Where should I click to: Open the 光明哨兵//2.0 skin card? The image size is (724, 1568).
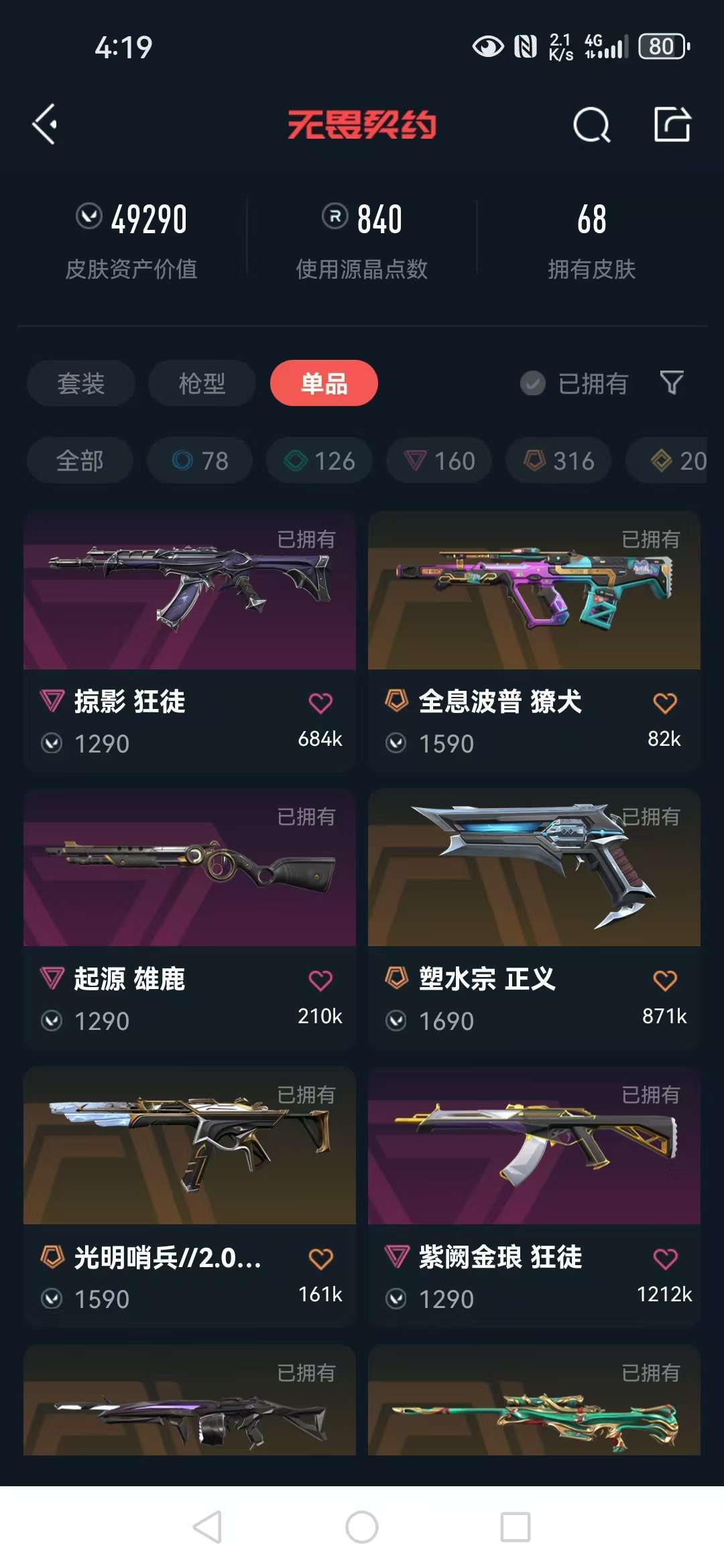click(x=190, y=1197)
